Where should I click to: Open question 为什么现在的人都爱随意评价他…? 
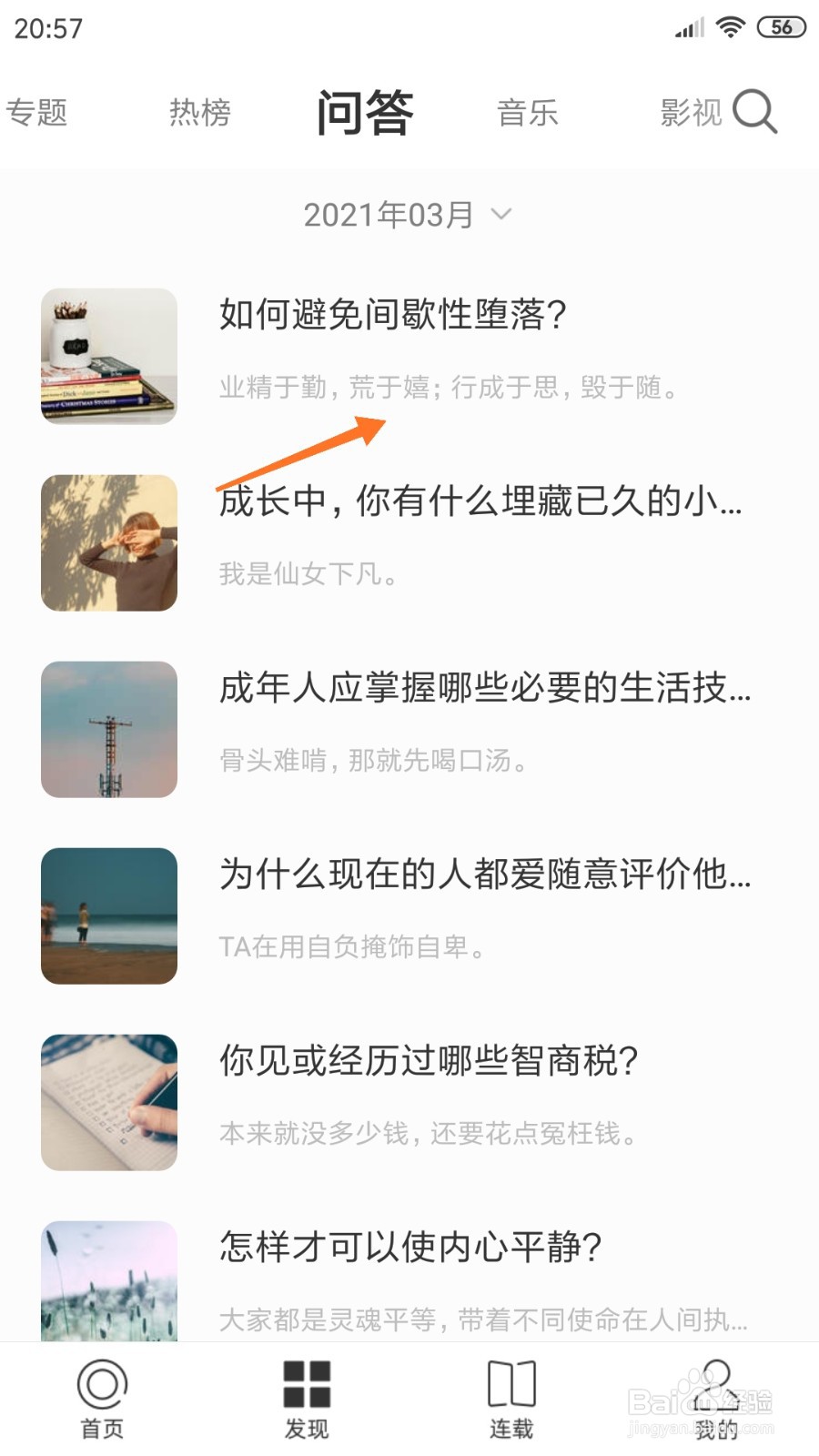[x=484, y=875]
